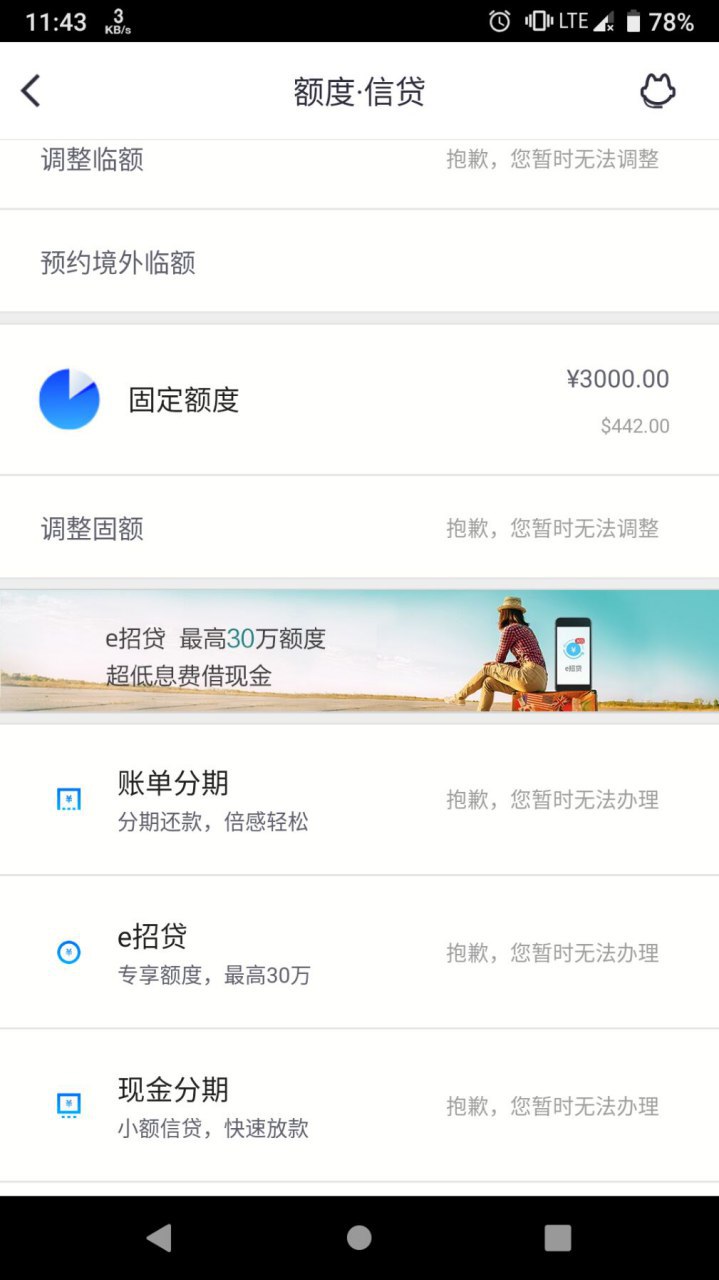This screenshot has width=719, height=1280.
Task: Tap the system home button
Action: pos(359,1238)
